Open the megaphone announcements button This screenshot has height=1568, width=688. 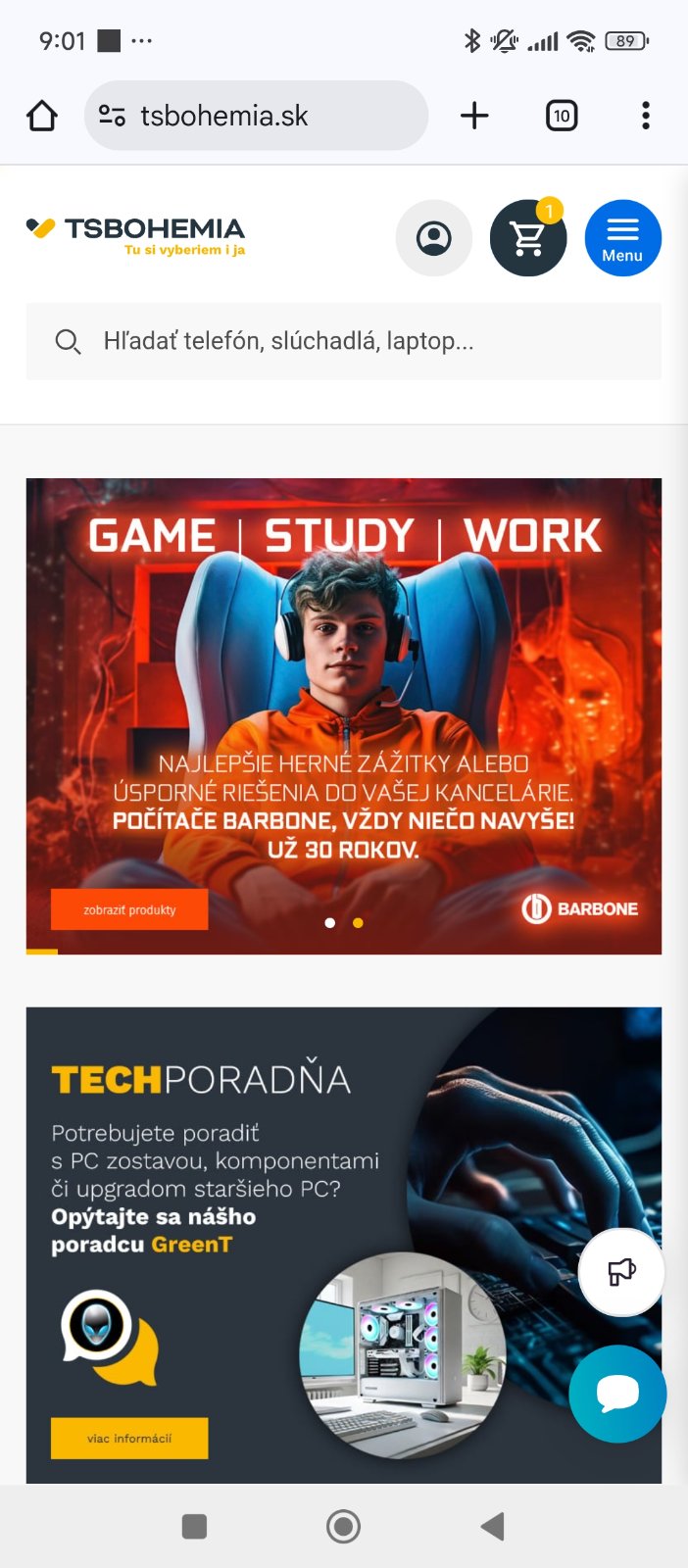(621, 1272)
